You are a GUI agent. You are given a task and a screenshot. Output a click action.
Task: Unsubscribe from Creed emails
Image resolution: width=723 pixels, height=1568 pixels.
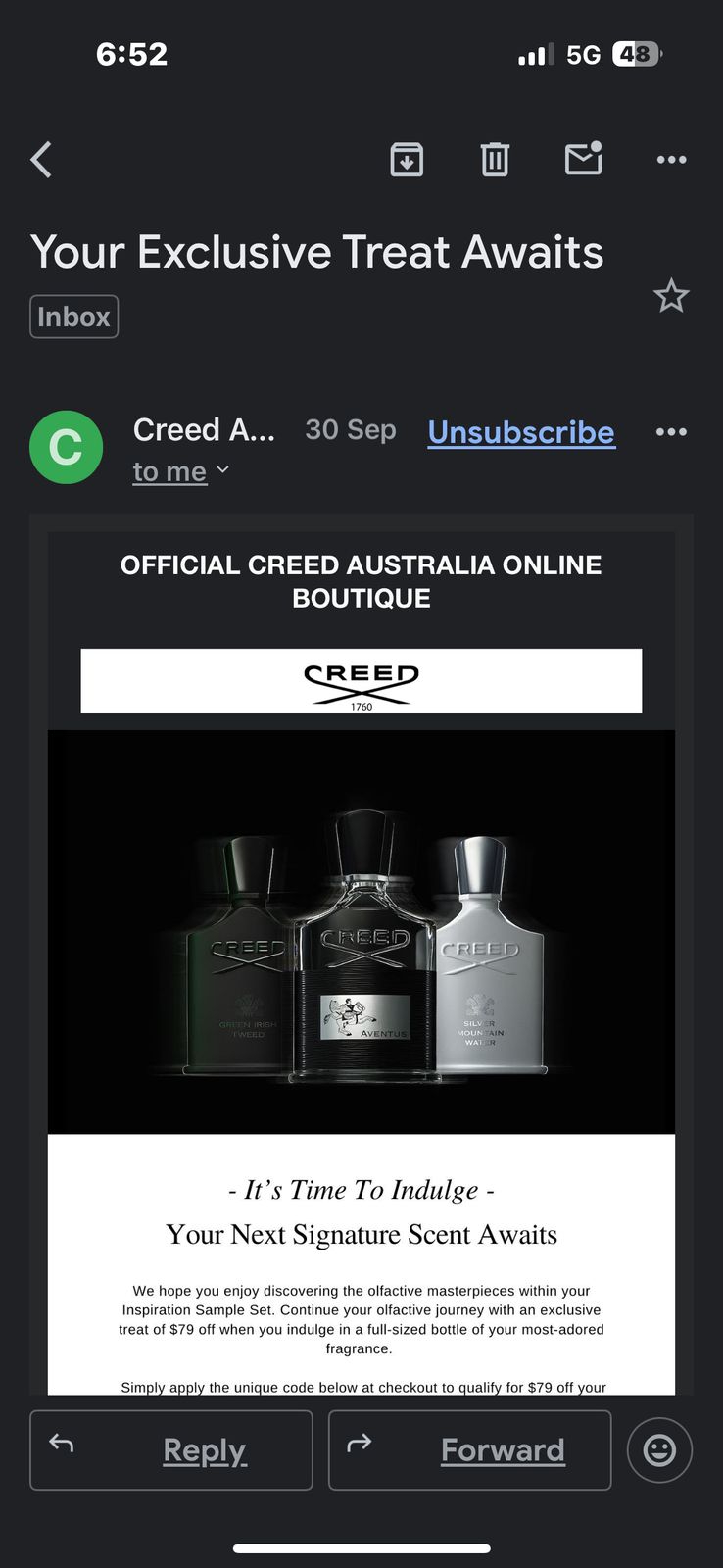(521, 432)
